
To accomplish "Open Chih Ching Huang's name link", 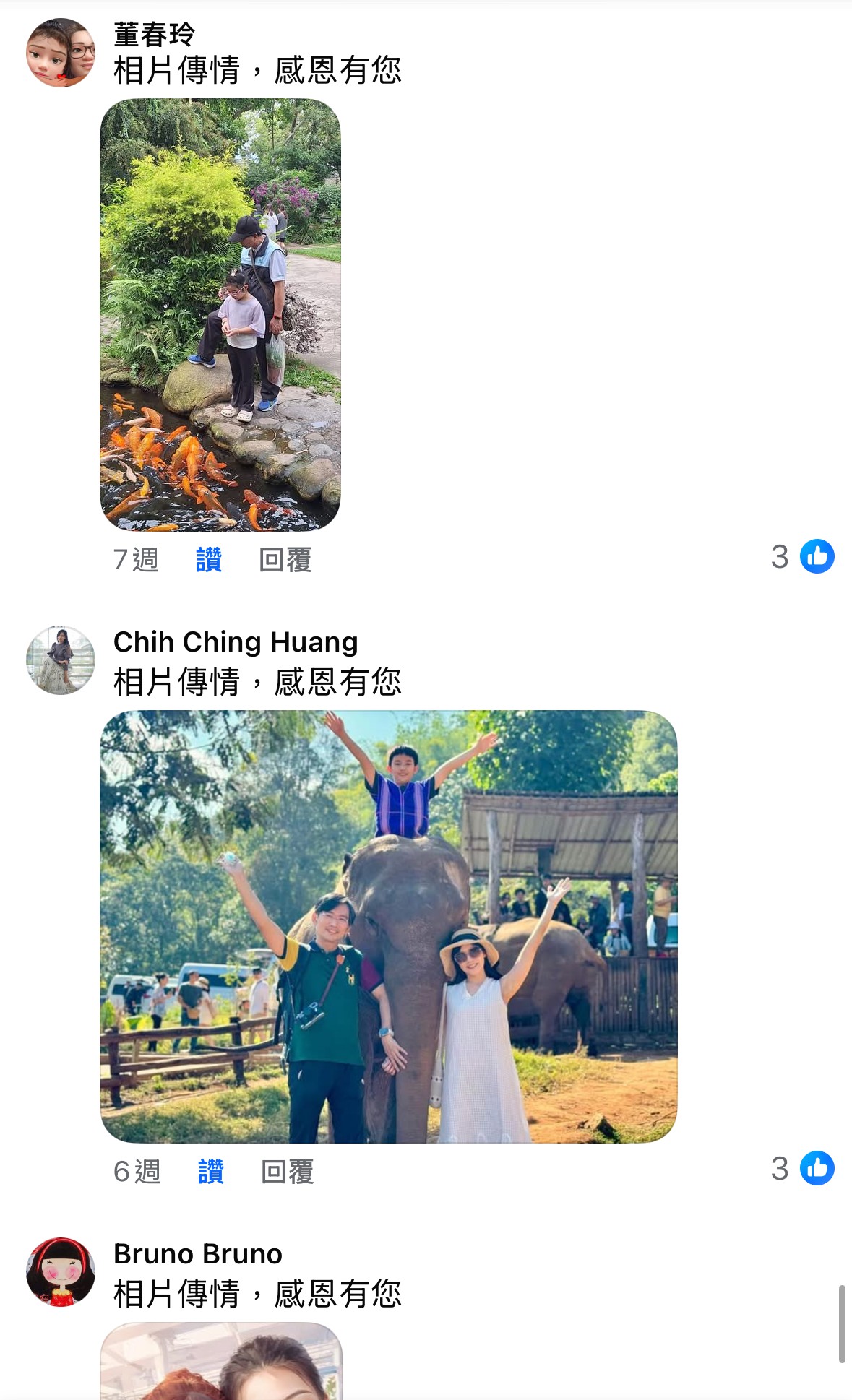I will coord(236,642).
